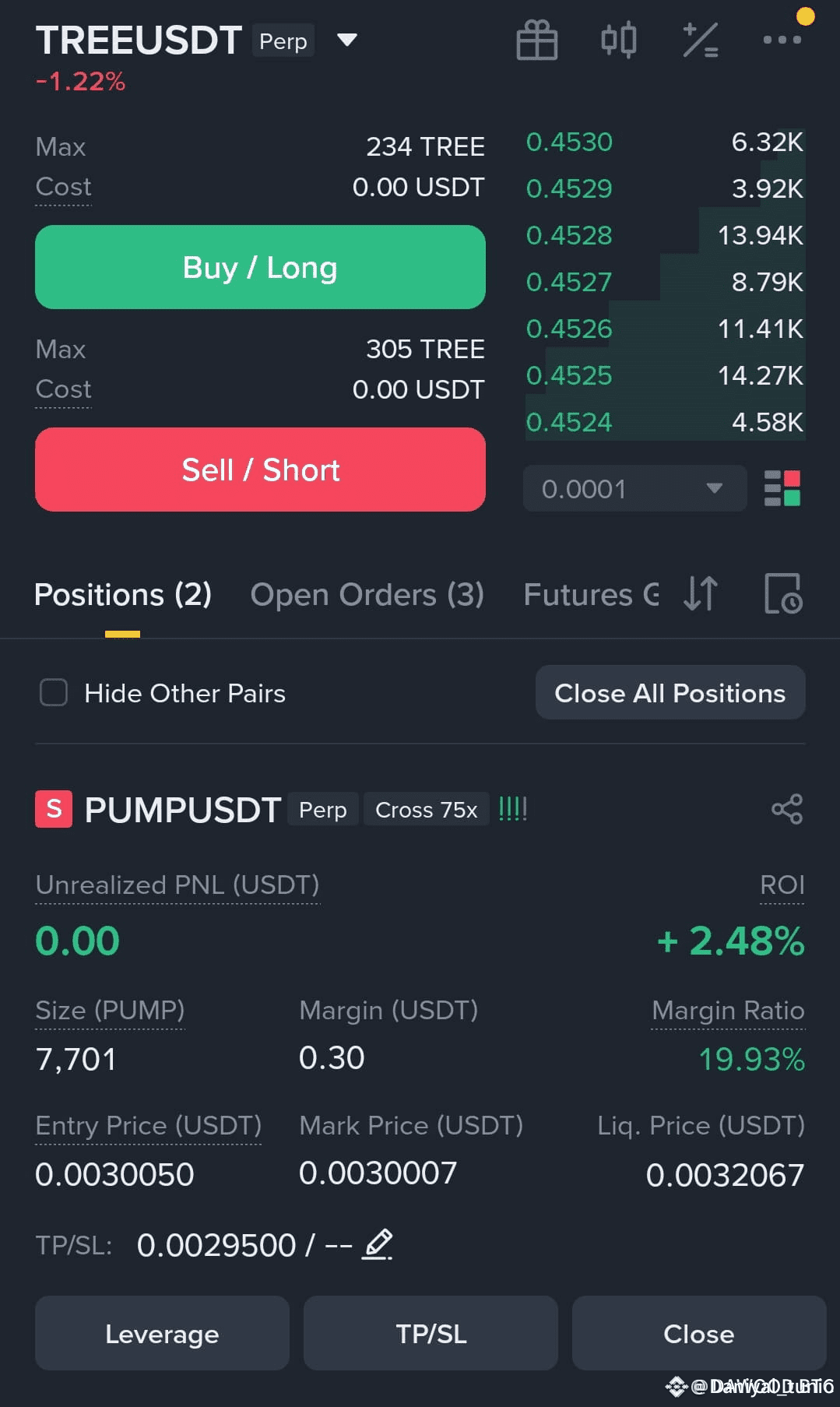The height and width of the screenshot is (1407, 840).
Task: Select the Positions (2) tab
Action: pyautogui.click(x=123, y=595)
